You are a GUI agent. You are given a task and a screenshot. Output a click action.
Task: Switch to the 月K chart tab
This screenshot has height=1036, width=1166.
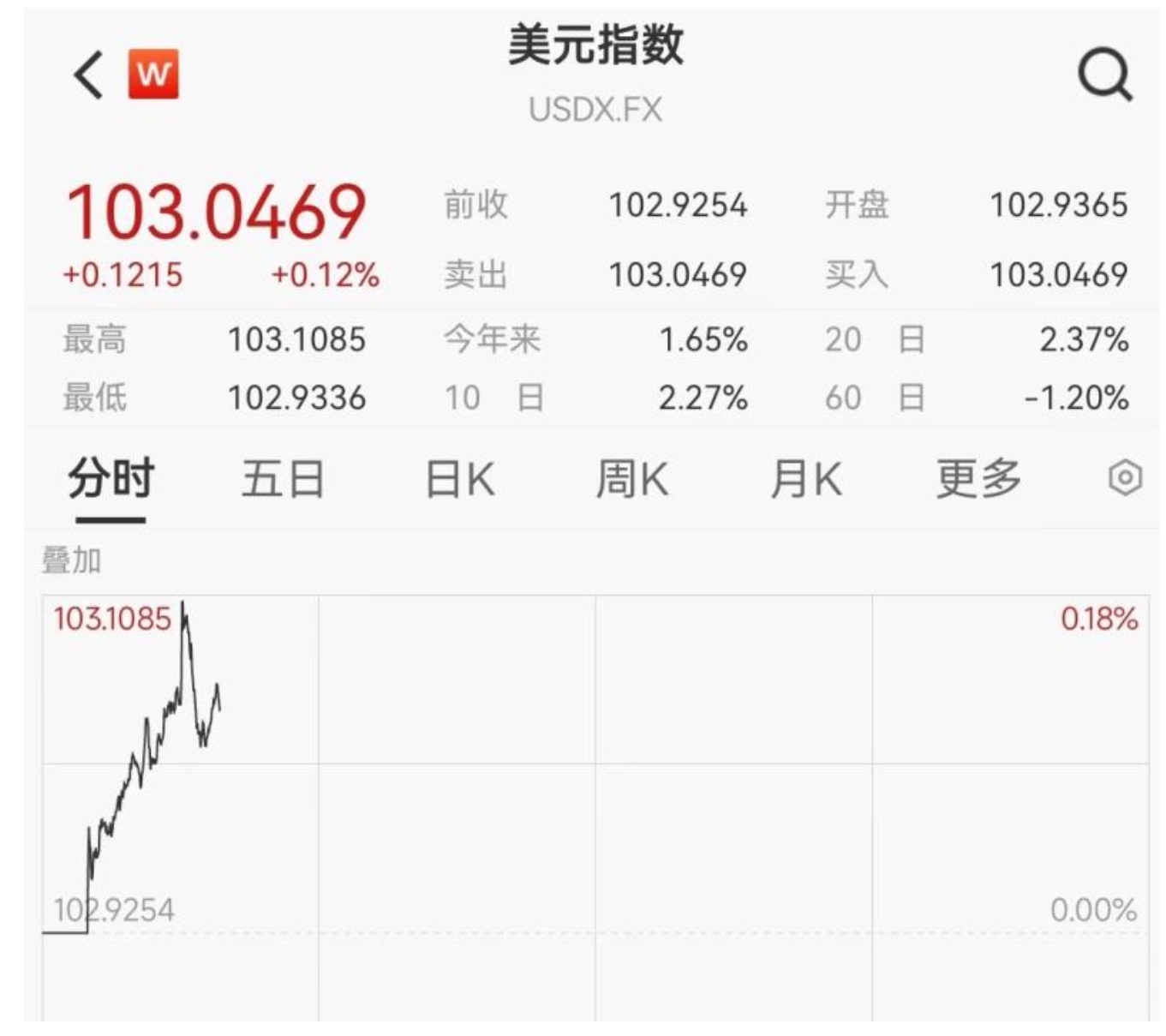click(805, 479)
